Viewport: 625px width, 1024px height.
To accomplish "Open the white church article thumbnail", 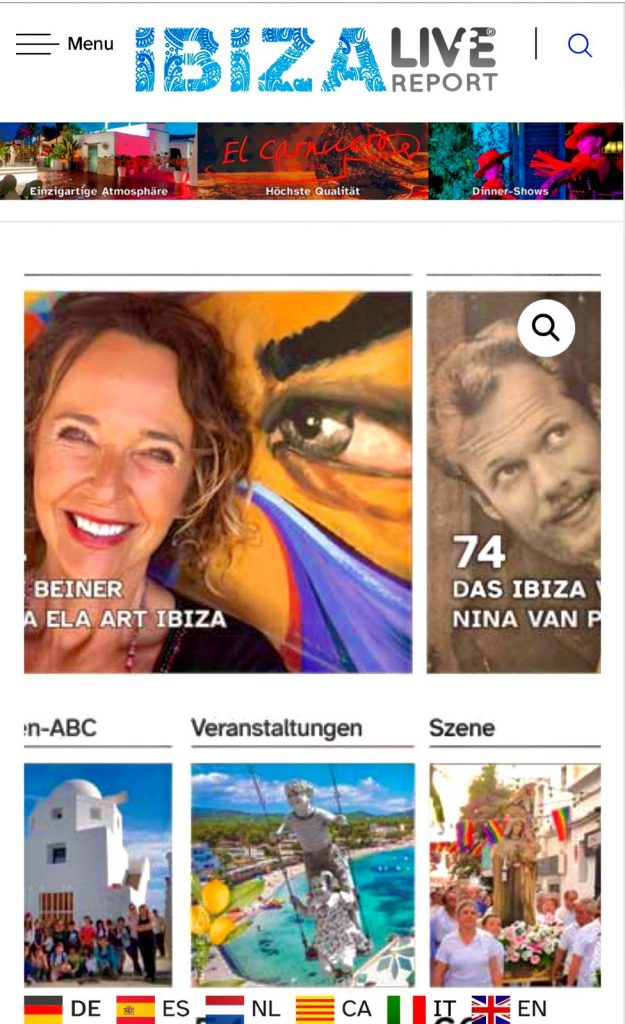I will pos(98,874).
